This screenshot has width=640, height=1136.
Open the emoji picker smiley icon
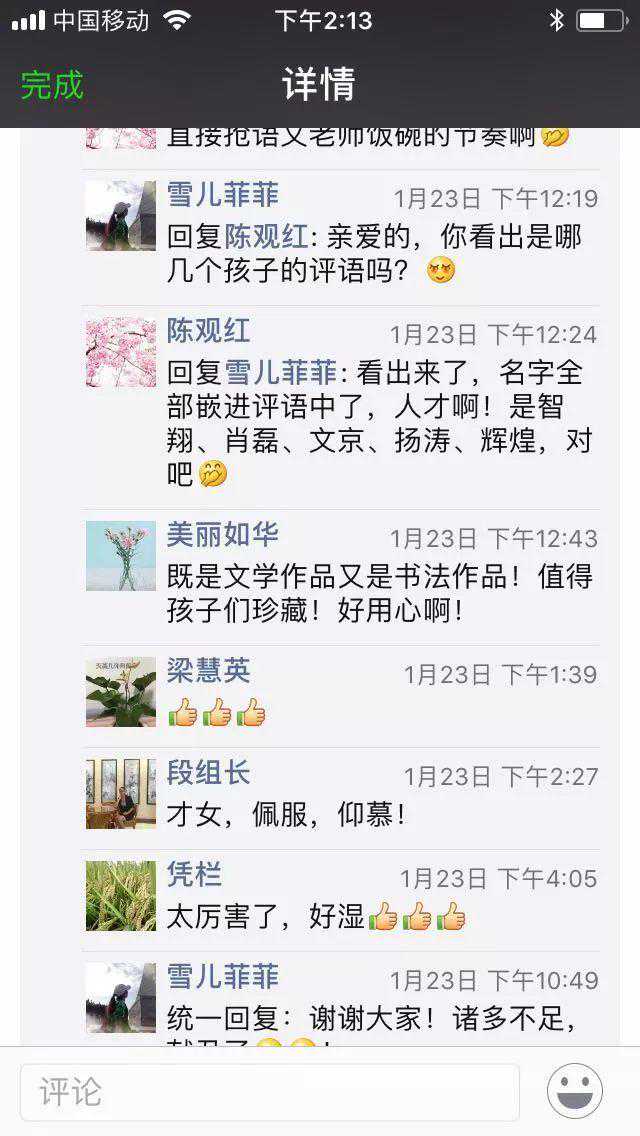tap(575, 1091)
